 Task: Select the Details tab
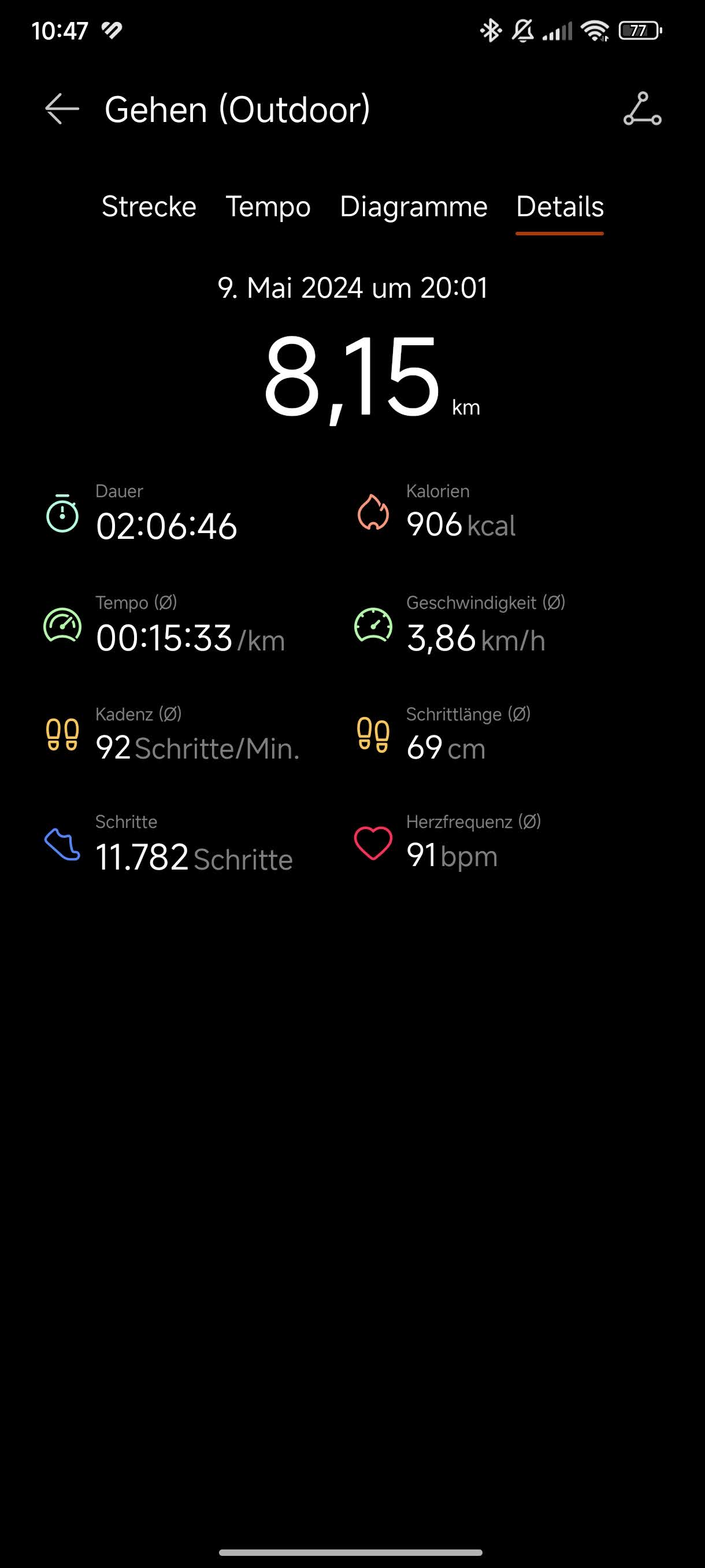click(x=559, y=206)
